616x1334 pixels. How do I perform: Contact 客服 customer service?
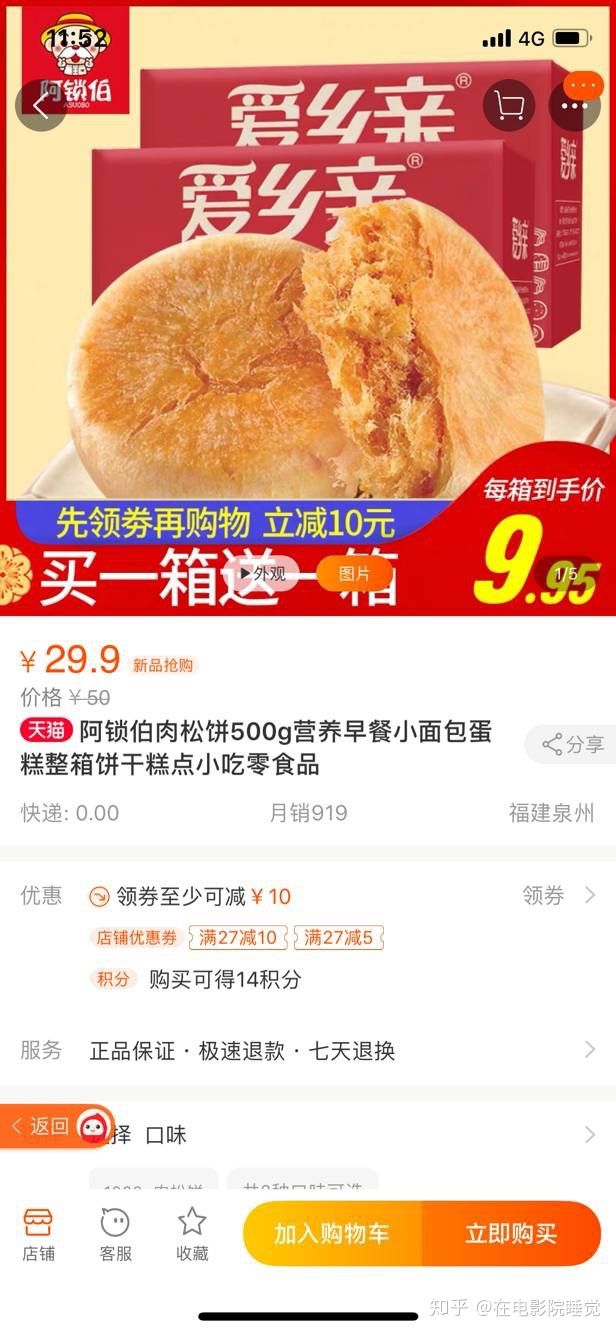pos(115,1233)
